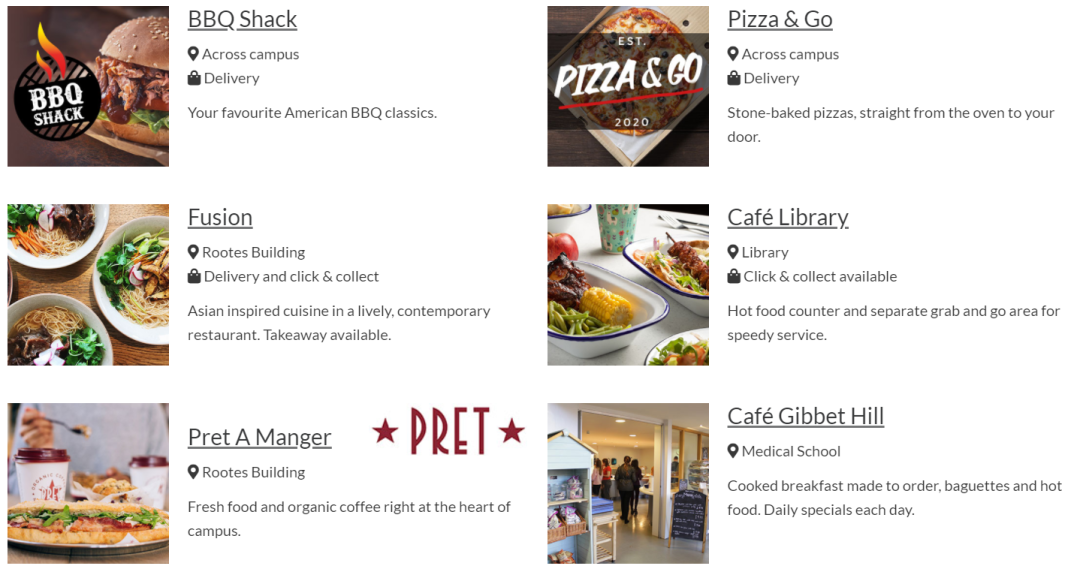Open the Café Library food photo
1080x575 pixels.
pos(627,285)
